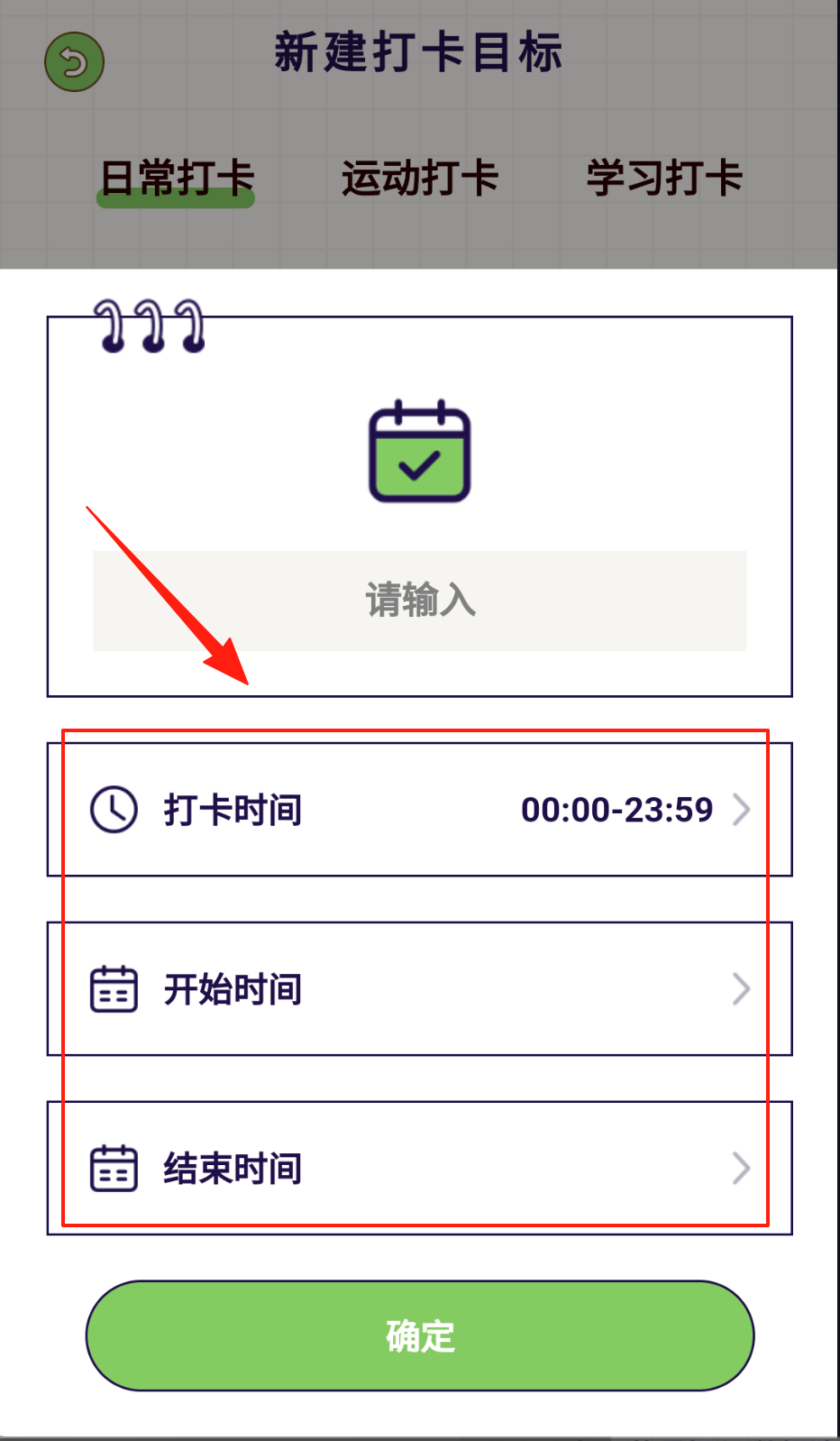
Task: Choose a 开始时间 date
Action: point(419,988)
